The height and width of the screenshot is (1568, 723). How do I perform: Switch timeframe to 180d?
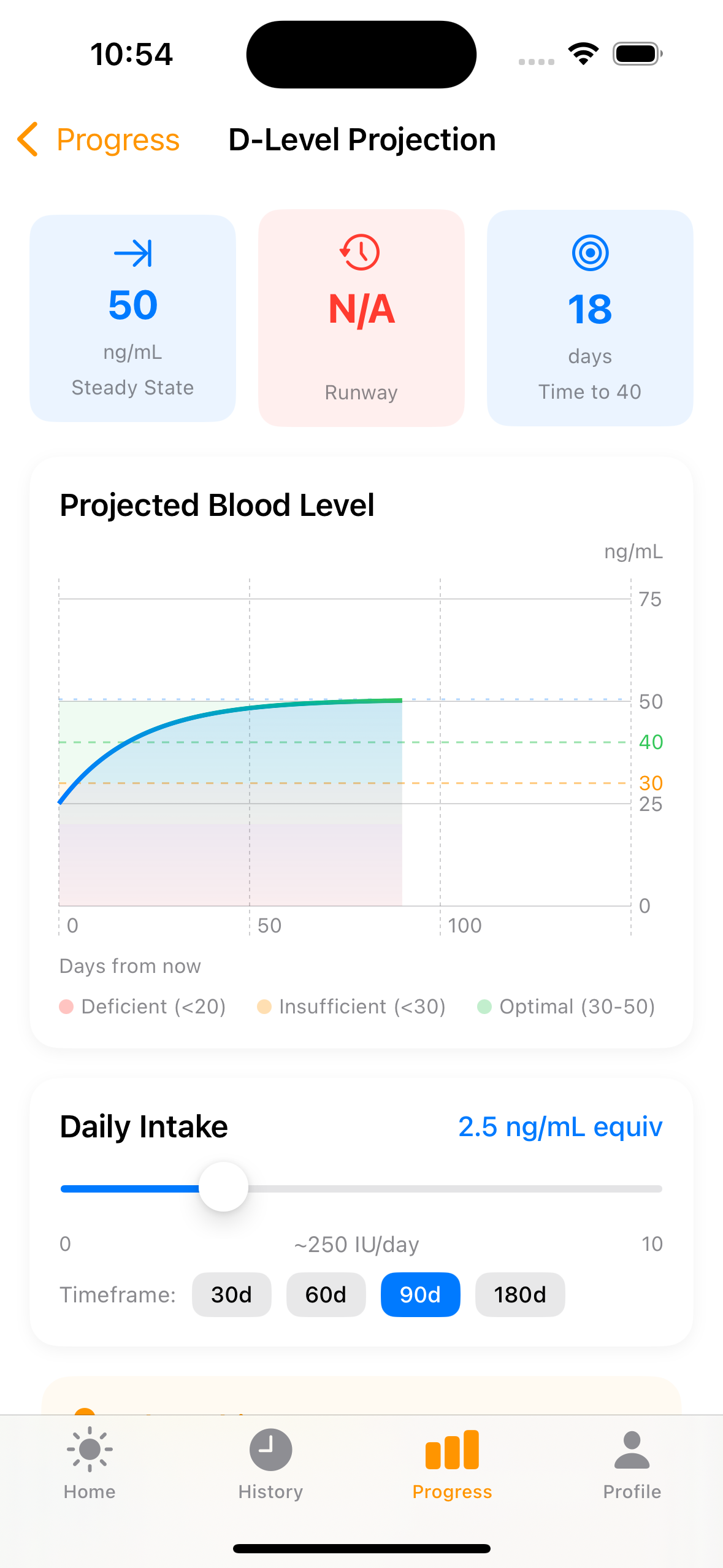pos(519,1294)
